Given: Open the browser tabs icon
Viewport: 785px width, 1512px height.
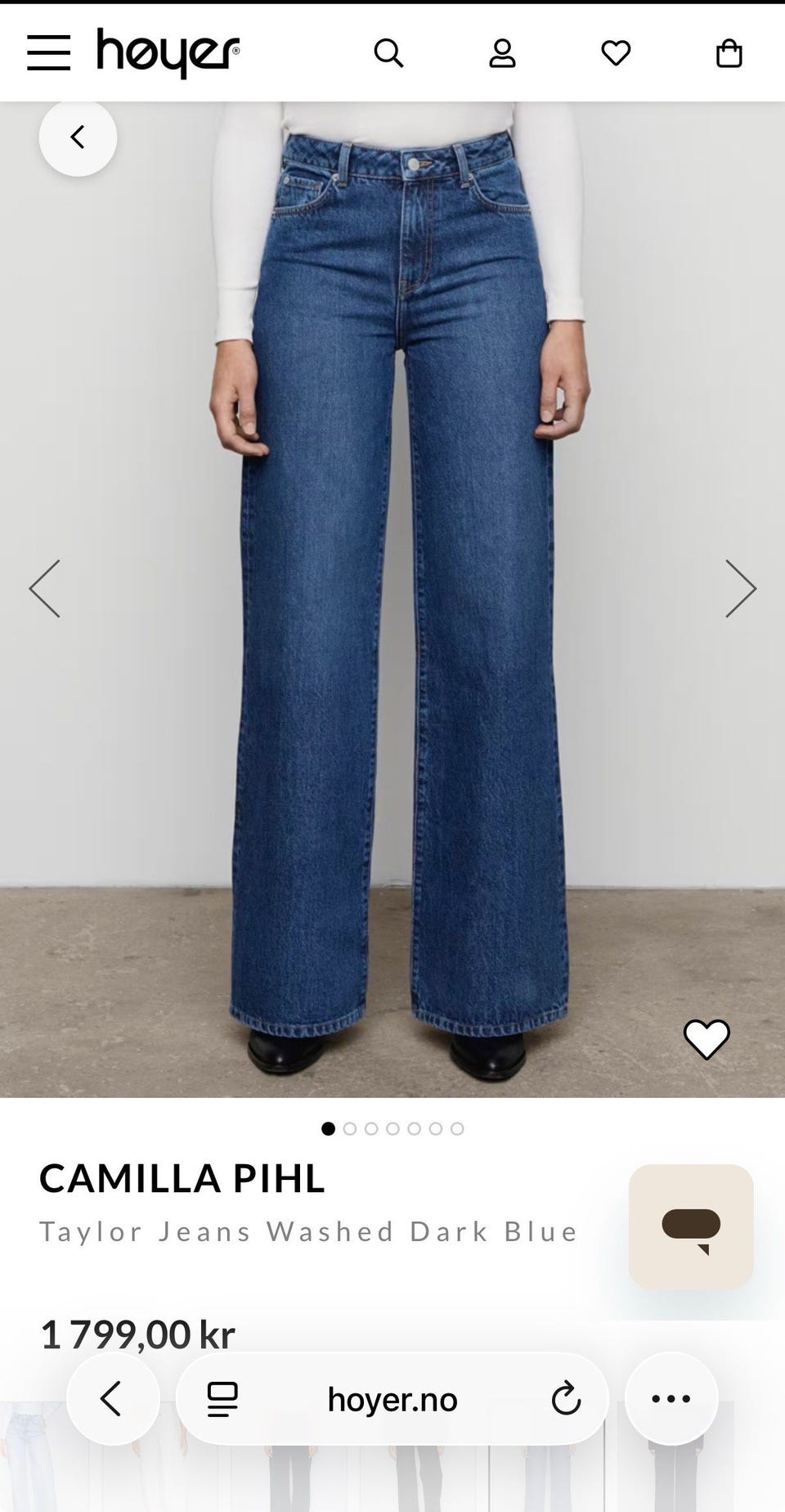Looking at the screenshot, I should (x=222, y=1399).
